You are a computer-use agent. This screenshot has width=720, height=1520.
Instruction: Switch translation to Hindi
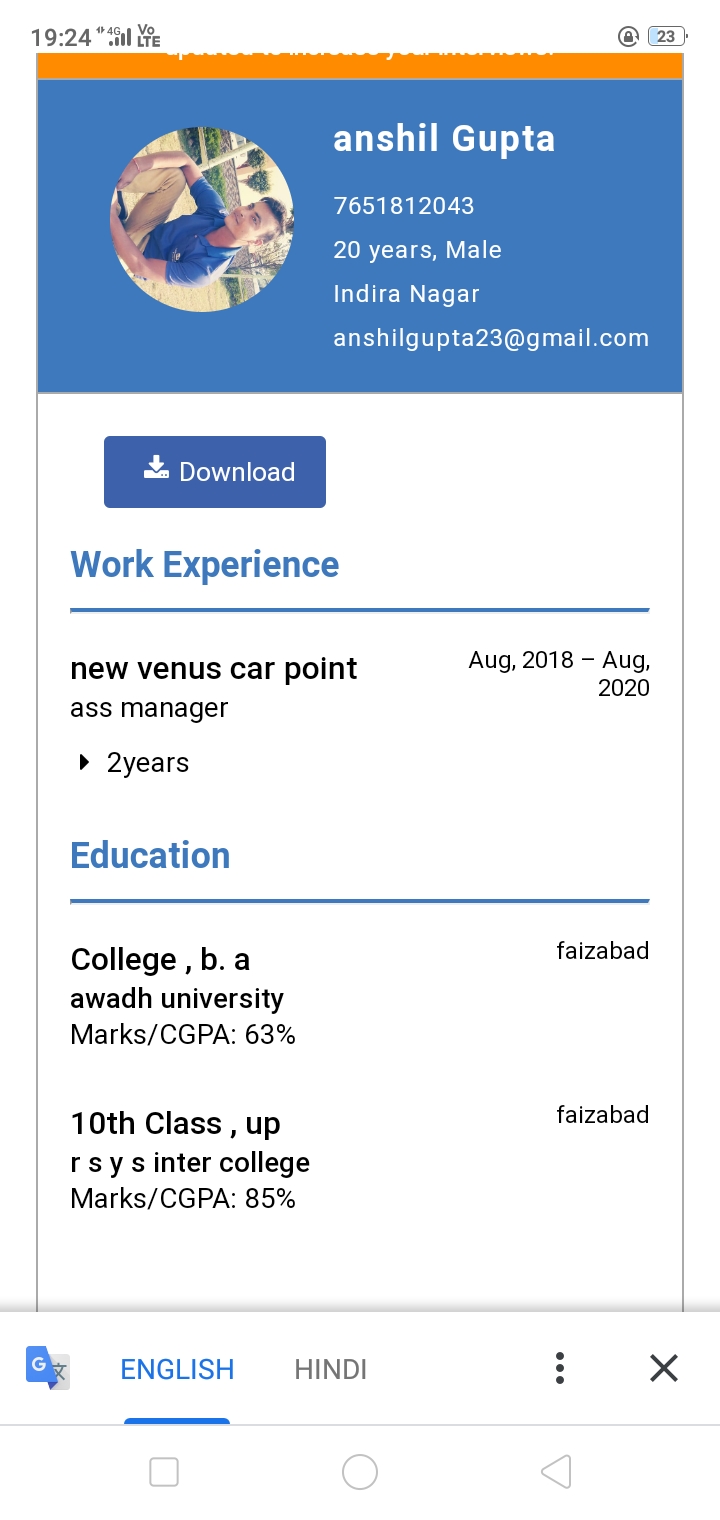(331, 1369)
